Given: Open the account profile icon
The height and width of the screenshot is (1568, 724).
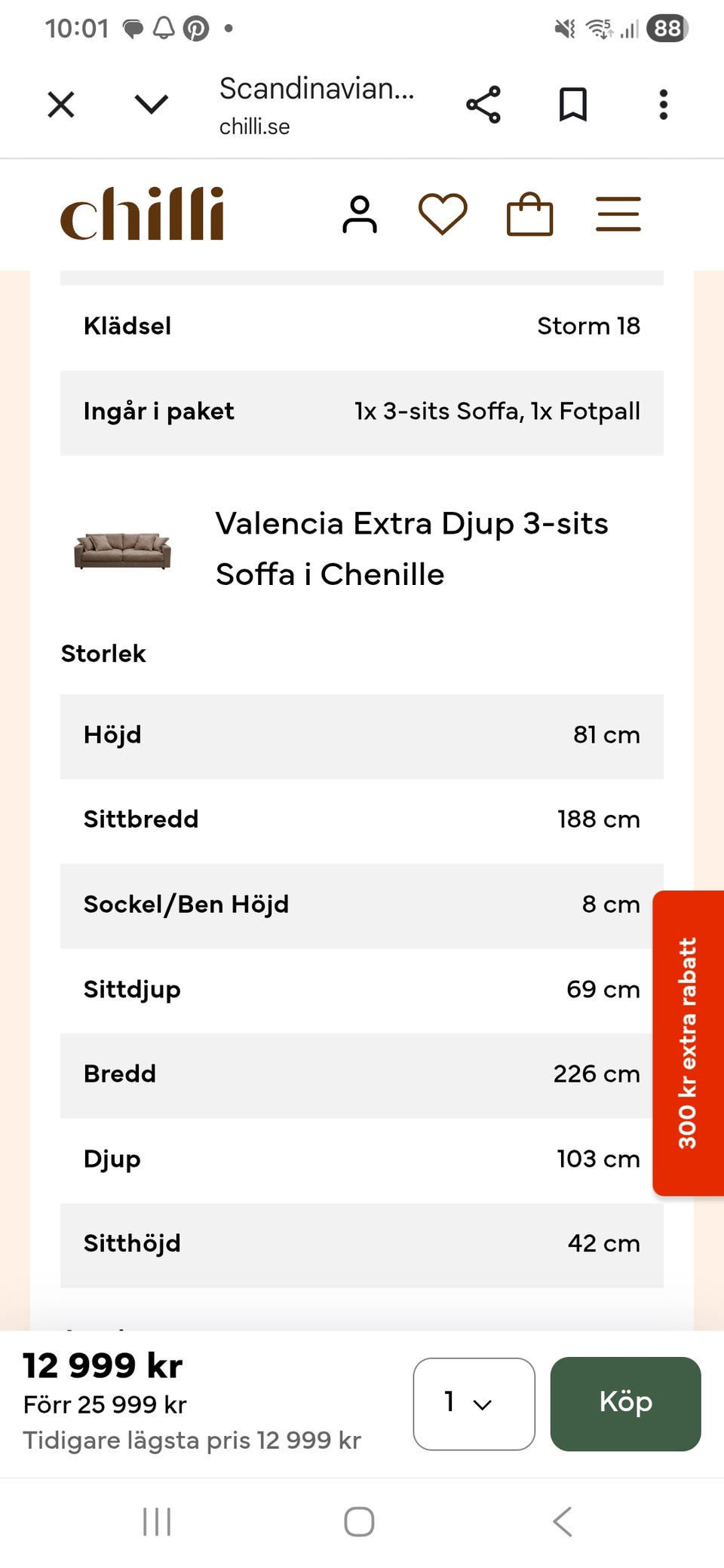Looking at the screenshot, I should coord(360,215).
